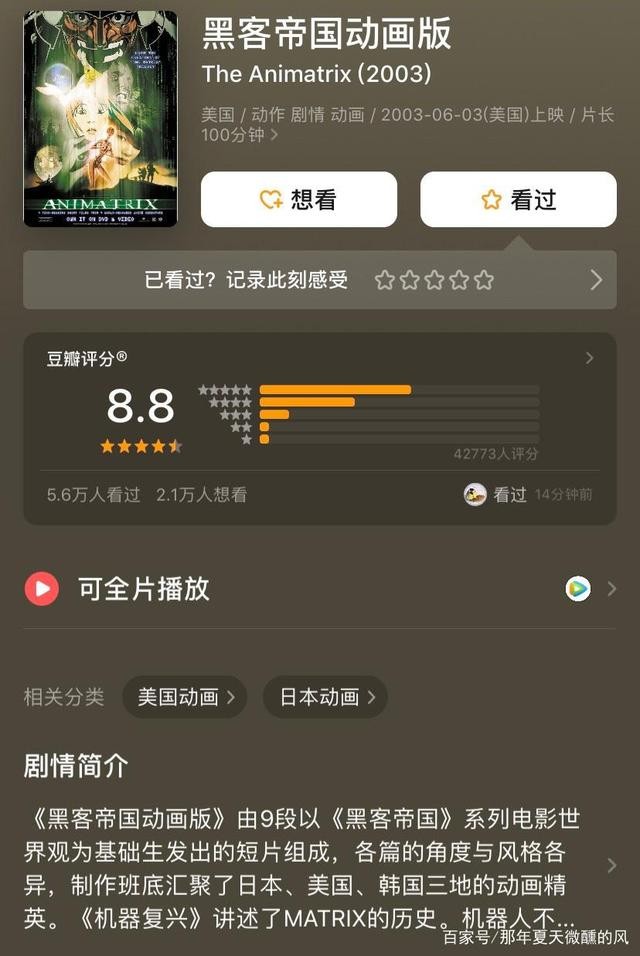Viewport: 640px width, 956px height.
Task: Open the 豆瓣评分 details card
Action: click(320, 357)
